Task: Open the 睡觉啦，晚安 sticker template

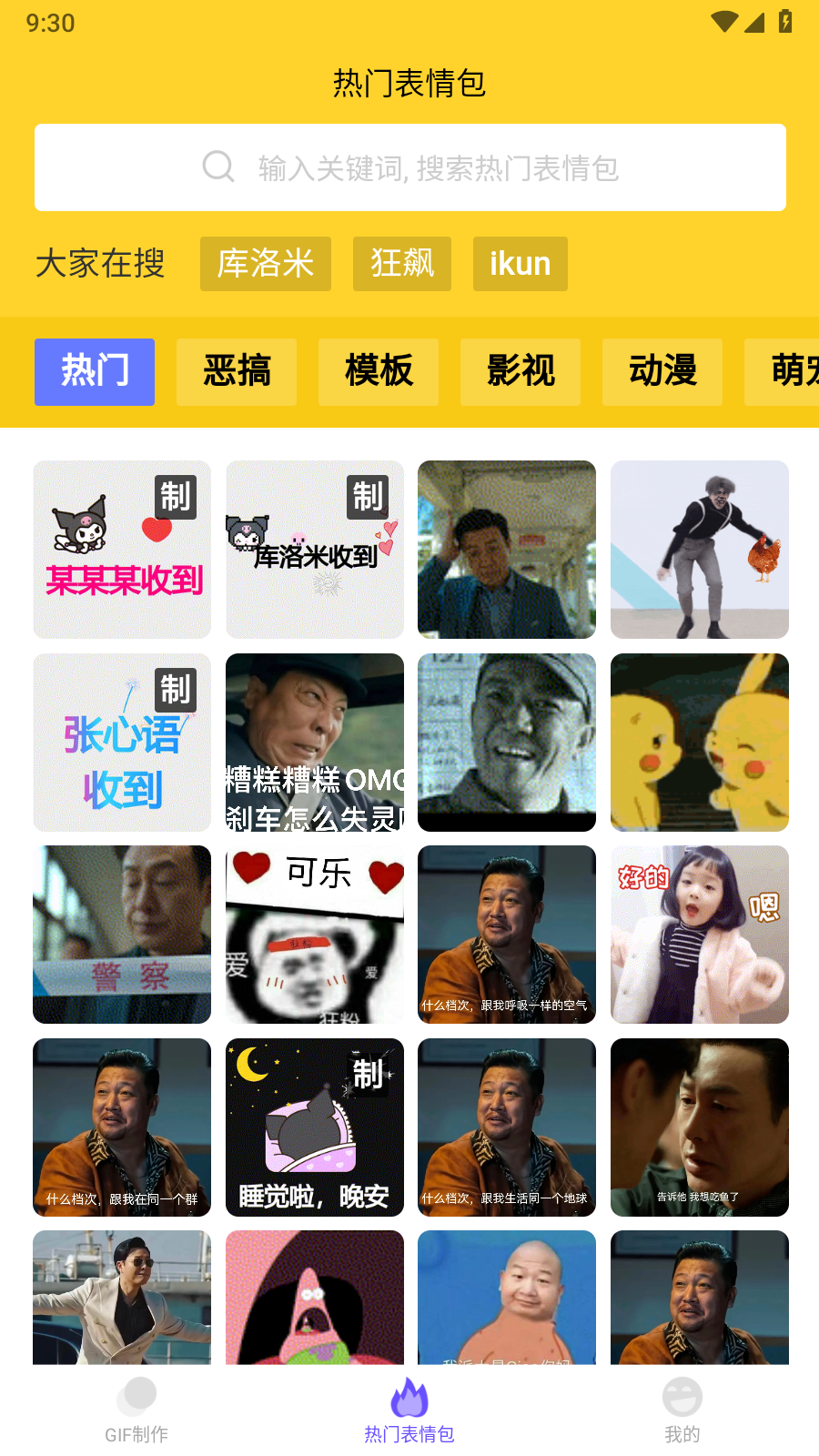Action: tap(315, 1127)
